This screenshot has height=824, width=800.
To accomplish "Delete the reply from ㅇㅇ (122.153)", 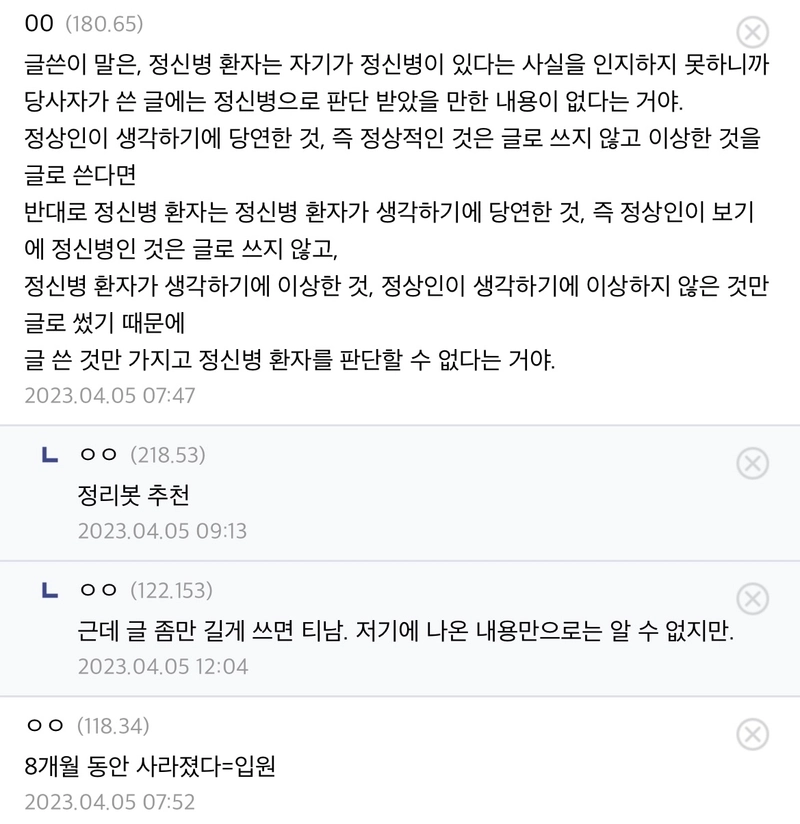I will (752, 599).
